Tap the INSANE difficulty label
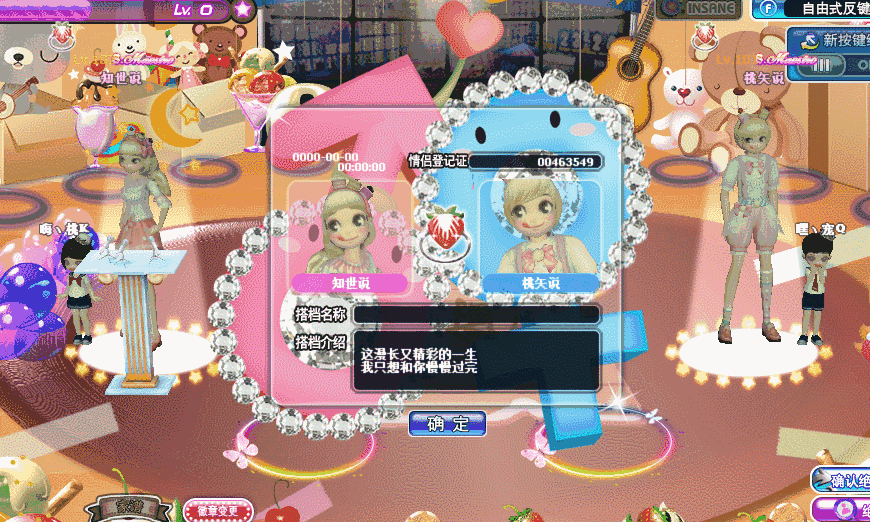 tap(711, 8)
